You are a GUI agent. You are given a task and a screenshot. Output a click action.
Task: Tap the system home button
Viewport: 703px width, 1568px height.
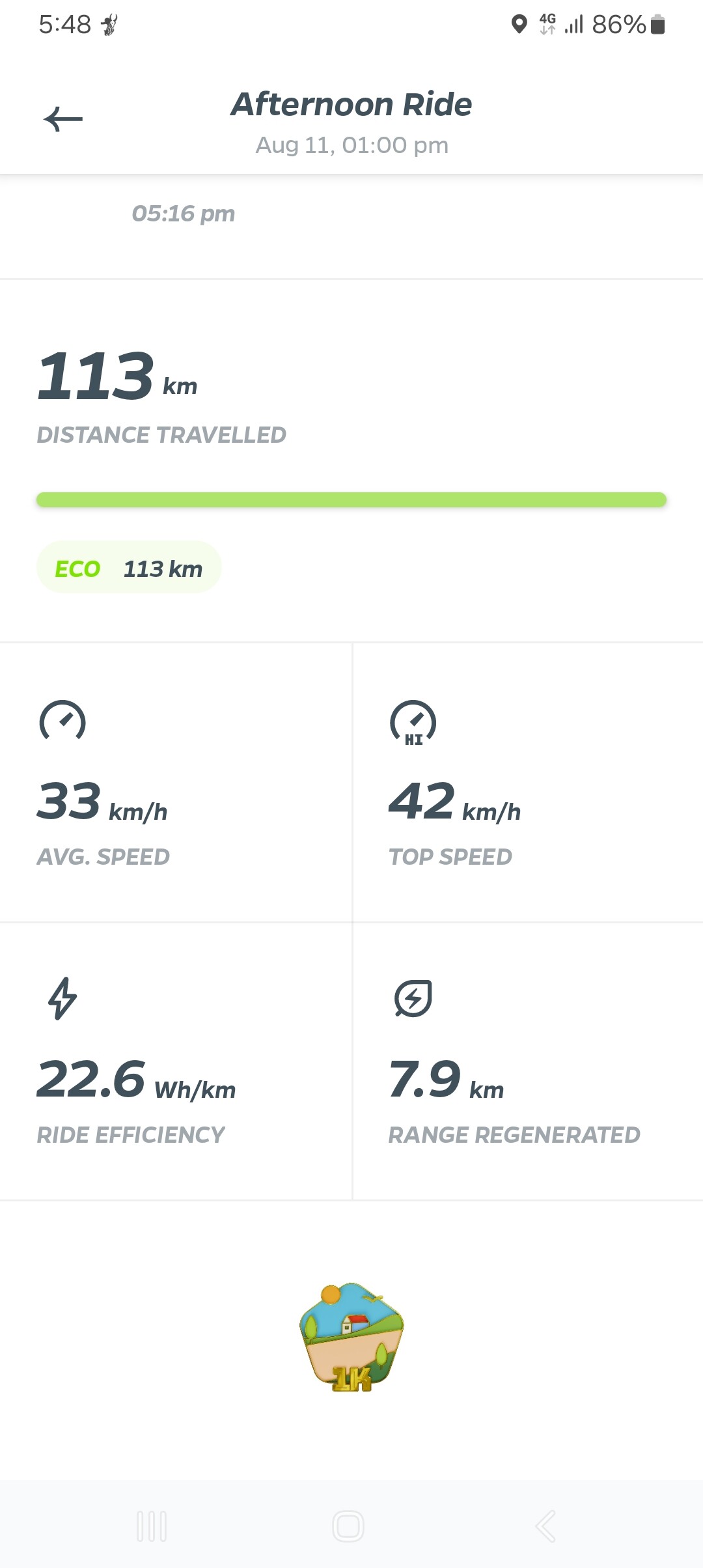[348, 1526]
